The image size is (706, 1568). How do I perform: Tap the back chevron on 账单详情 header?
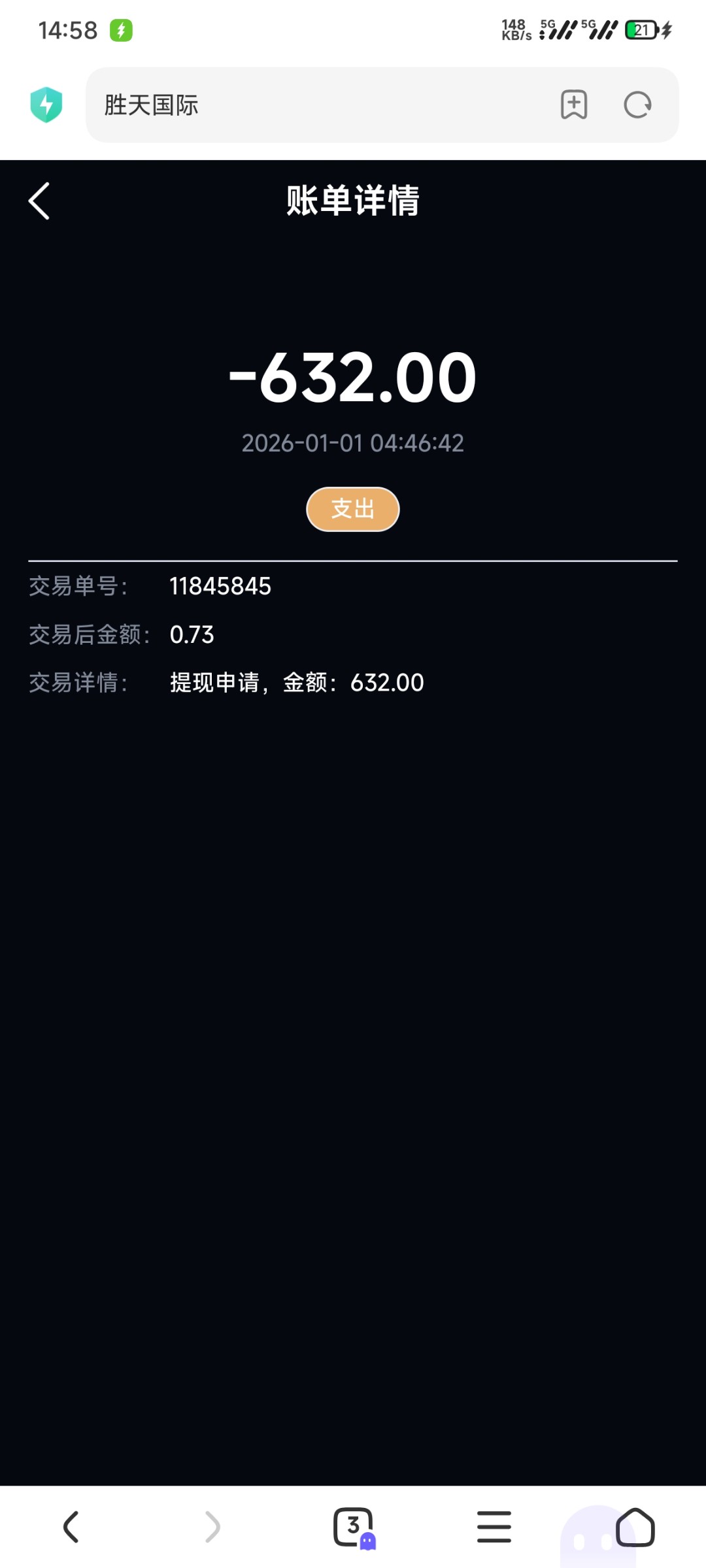[38, 201]
